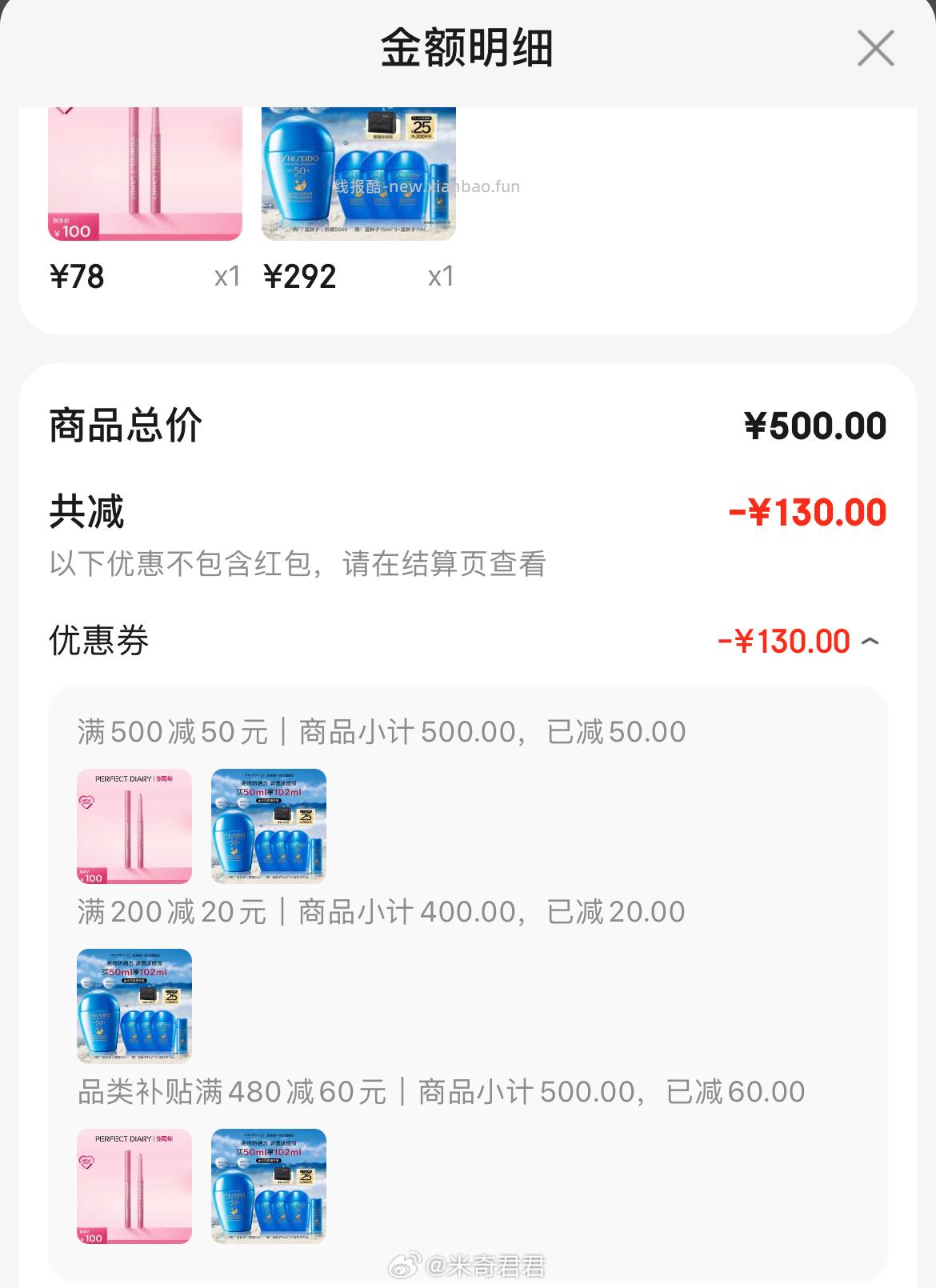Tap the Shiseido image under 品类补贴 coupon
The height and width of the screenshot is (1288, 936).
[x=269, y=1186]
